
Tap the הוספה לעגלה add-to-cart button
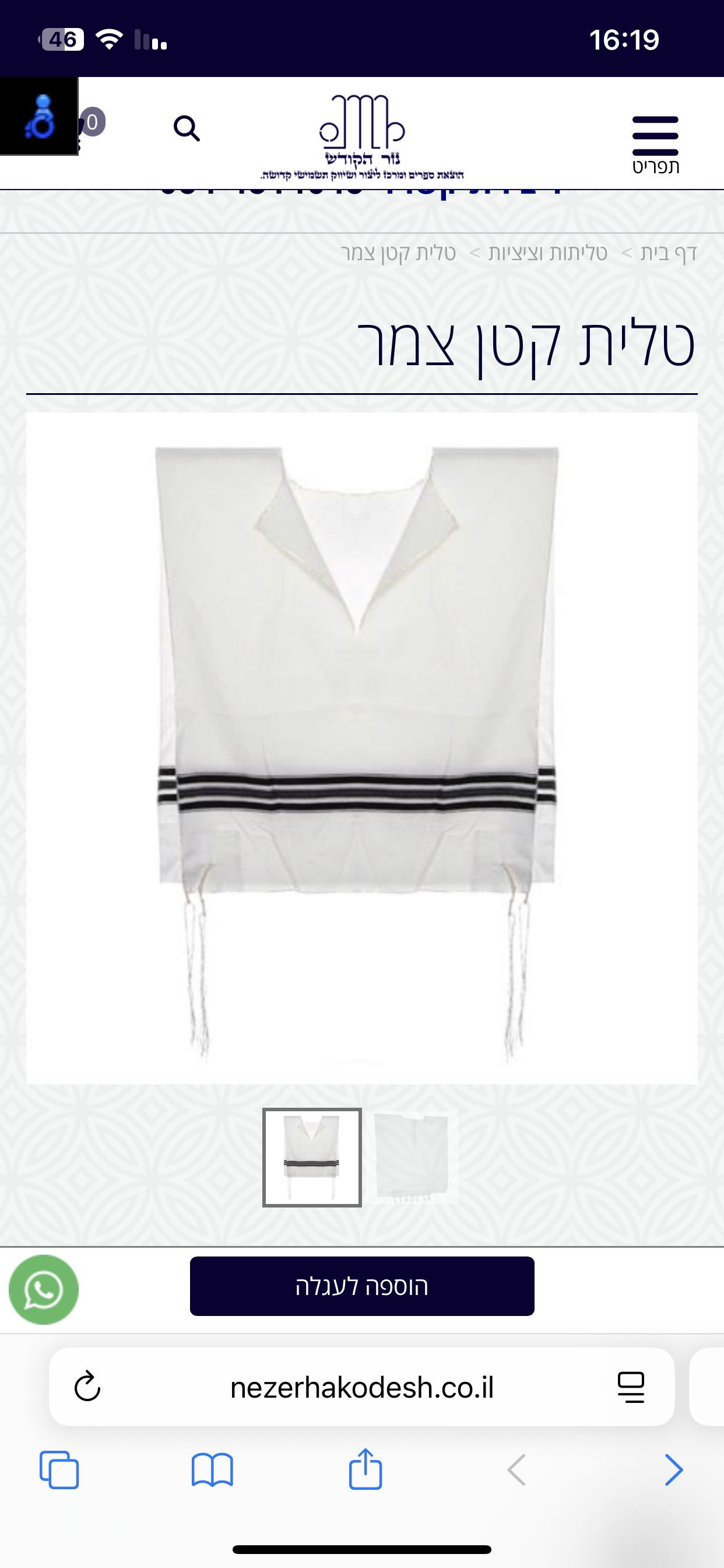[362, 1286]
